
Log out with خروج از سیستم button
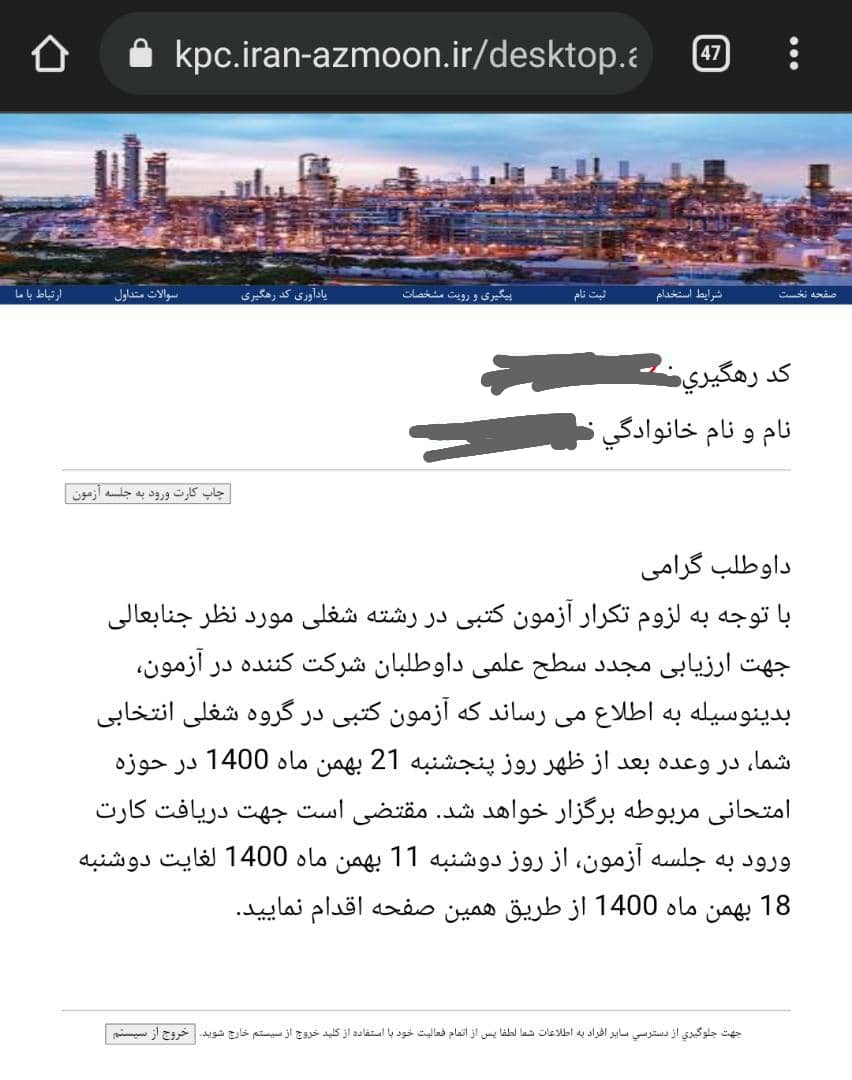point(148,1033)
